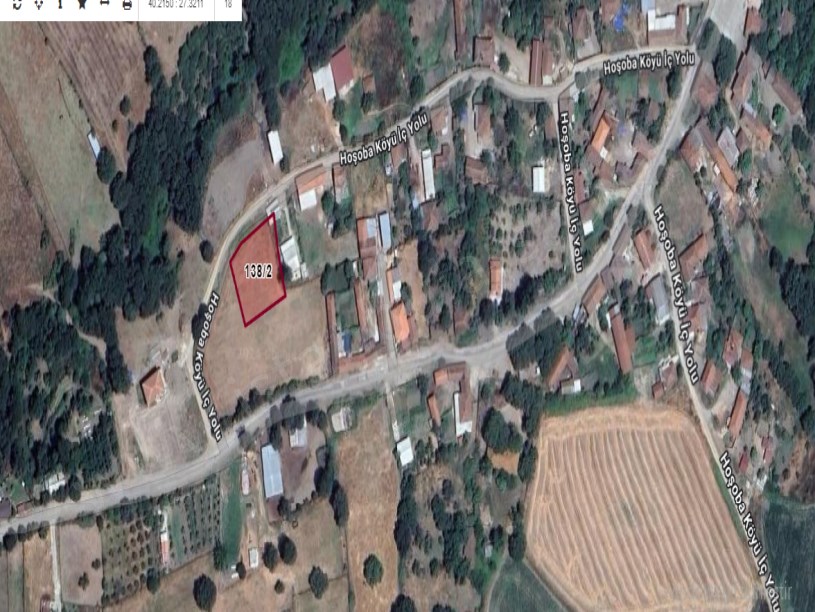The image size is (815, 612).
Task: Tap the refresh icon in the map toolbar
Action: tap(17, 4)
